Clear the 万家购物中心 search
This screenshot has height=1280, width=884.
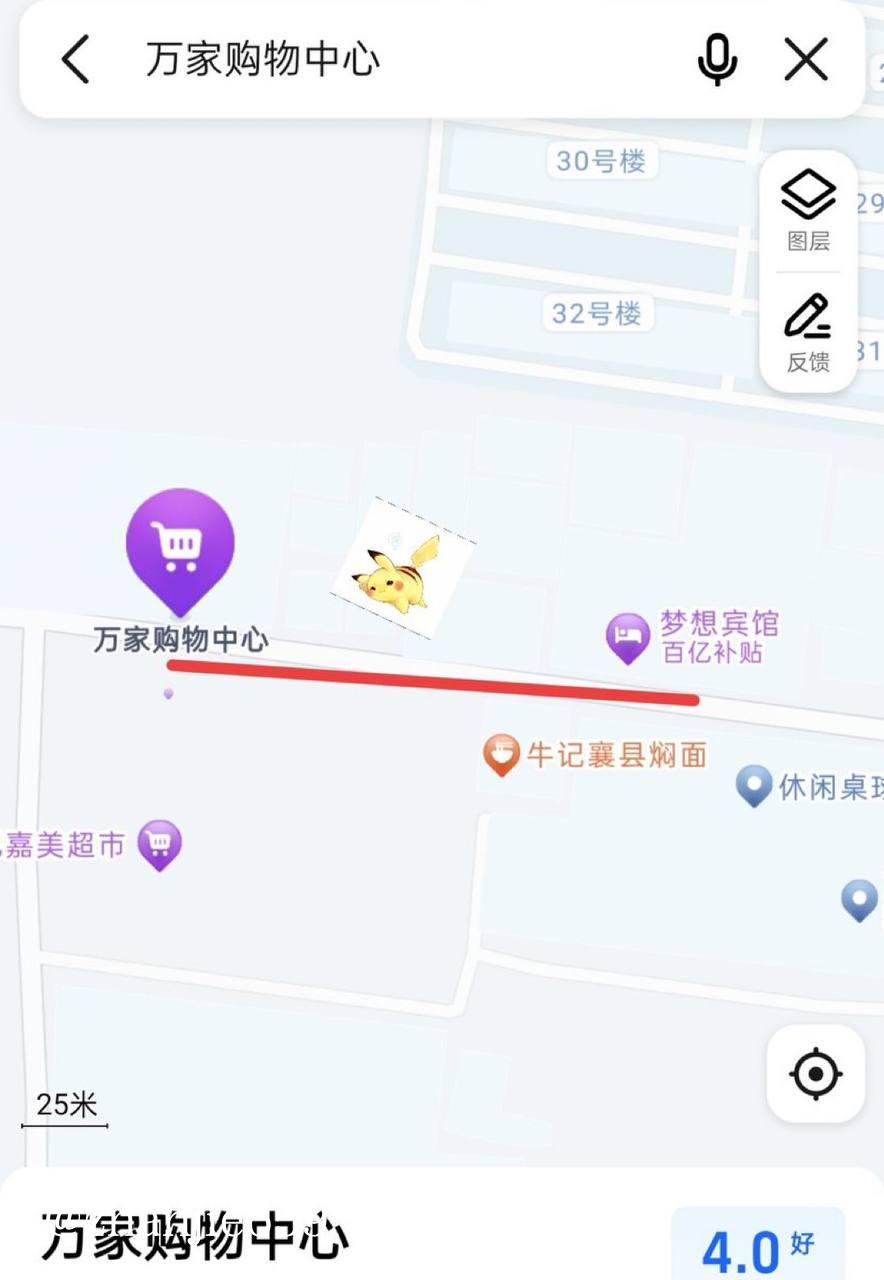806,59
